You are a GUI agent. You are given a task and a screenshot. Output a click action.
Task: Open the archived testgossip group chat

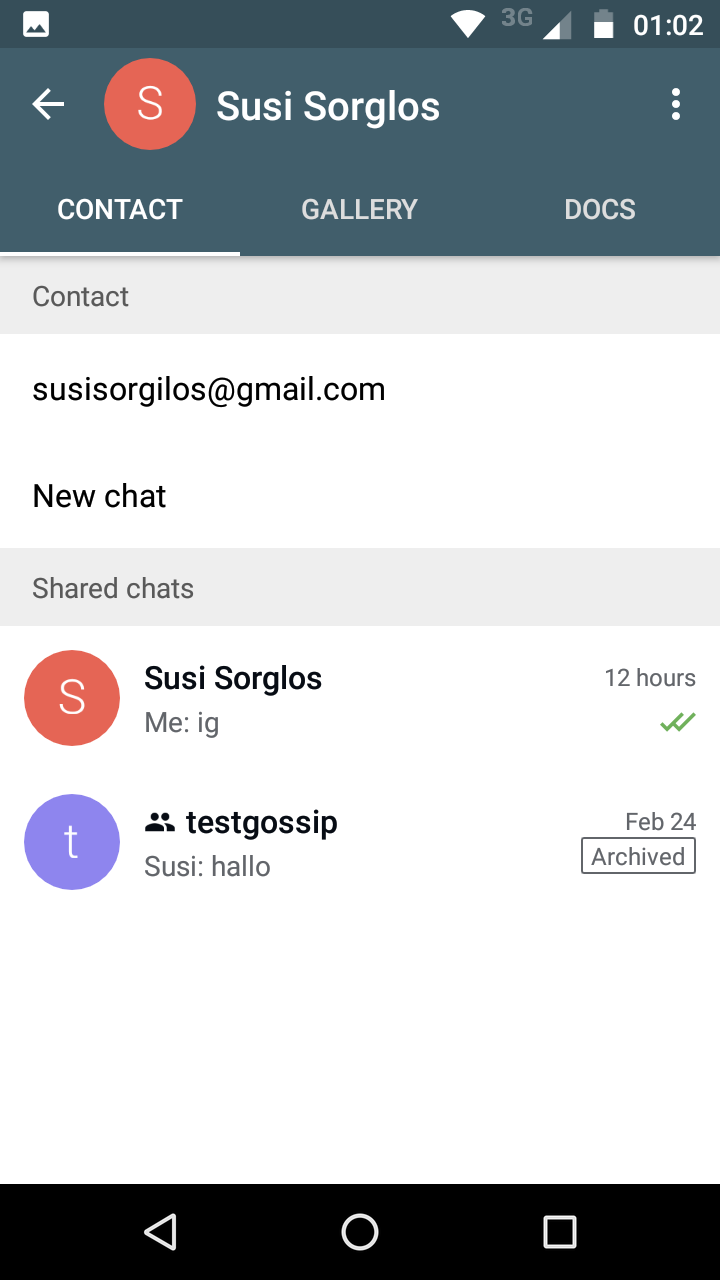click(360, 842)
